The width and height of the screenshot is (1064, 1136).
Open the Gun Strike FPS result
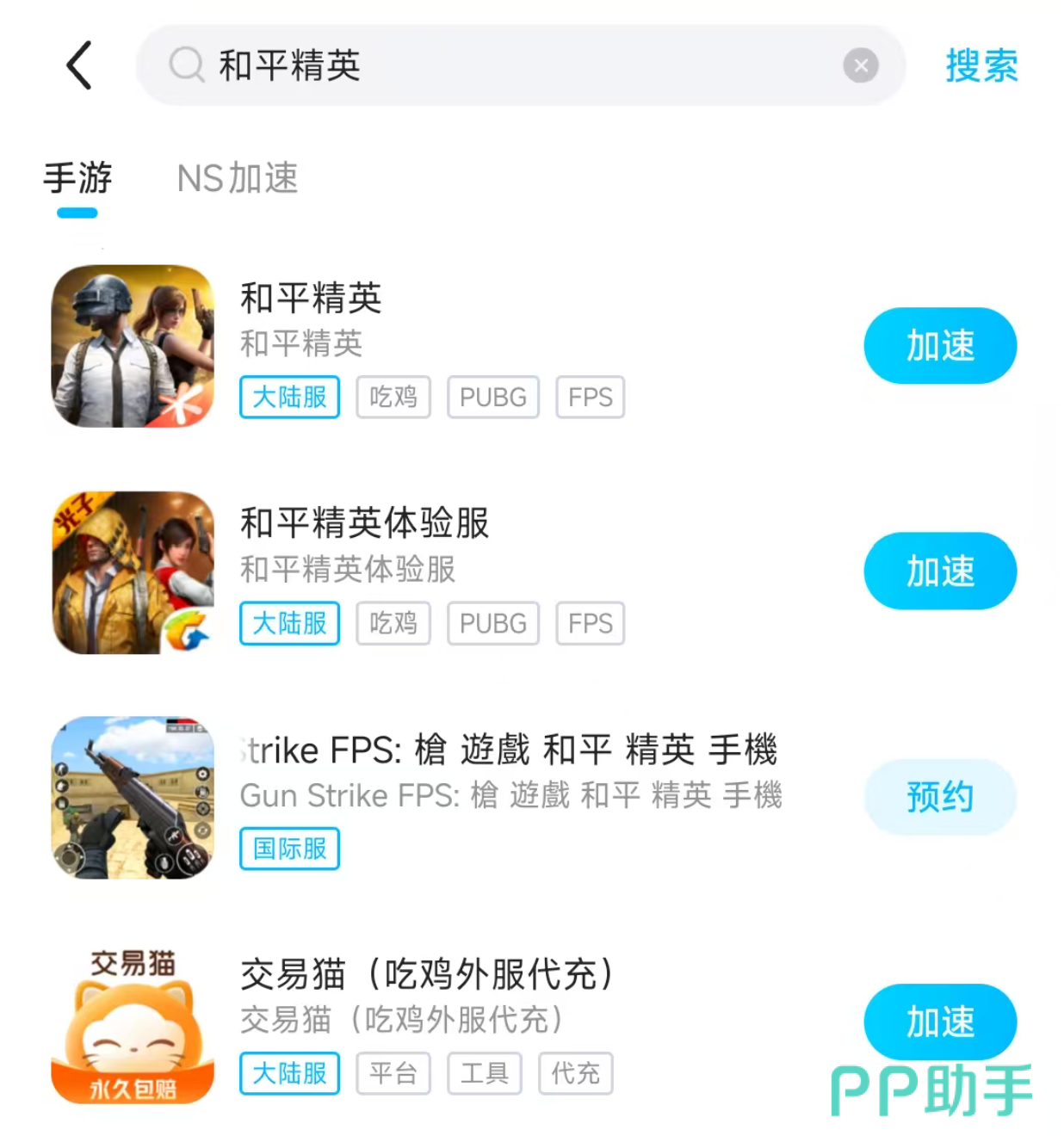510,750
